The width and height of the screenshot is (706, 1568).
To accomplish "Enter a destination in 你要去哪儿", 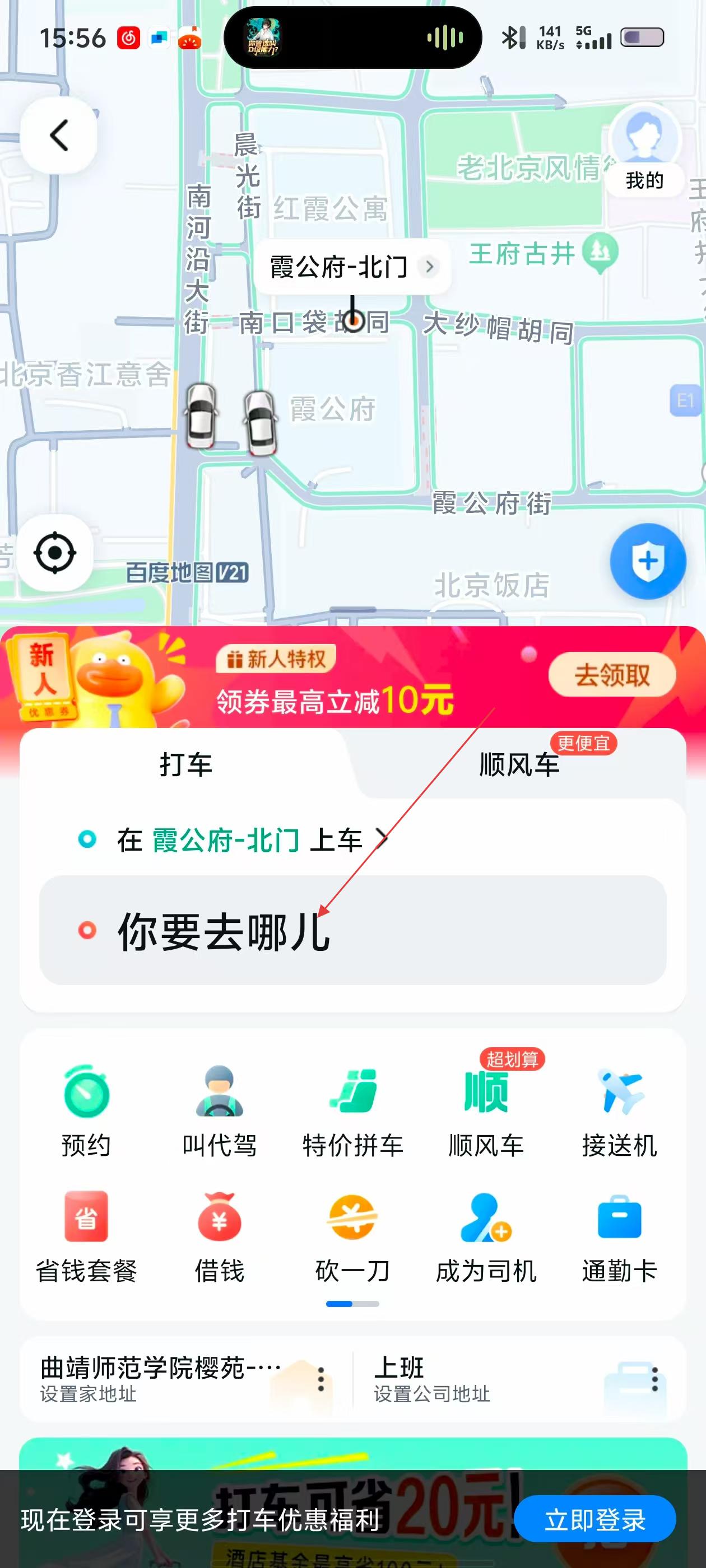I will [x=352, y=931].
